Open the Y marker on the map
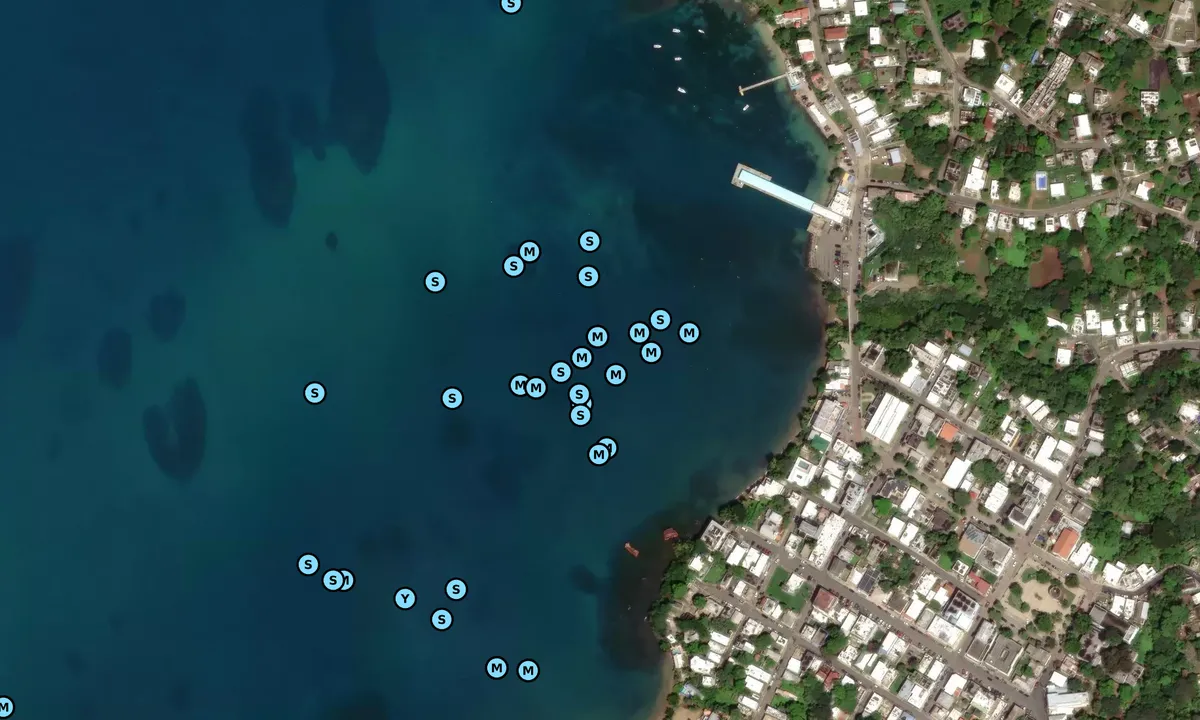The width and height of the screenshot is (1200, 720). point(404,599)
